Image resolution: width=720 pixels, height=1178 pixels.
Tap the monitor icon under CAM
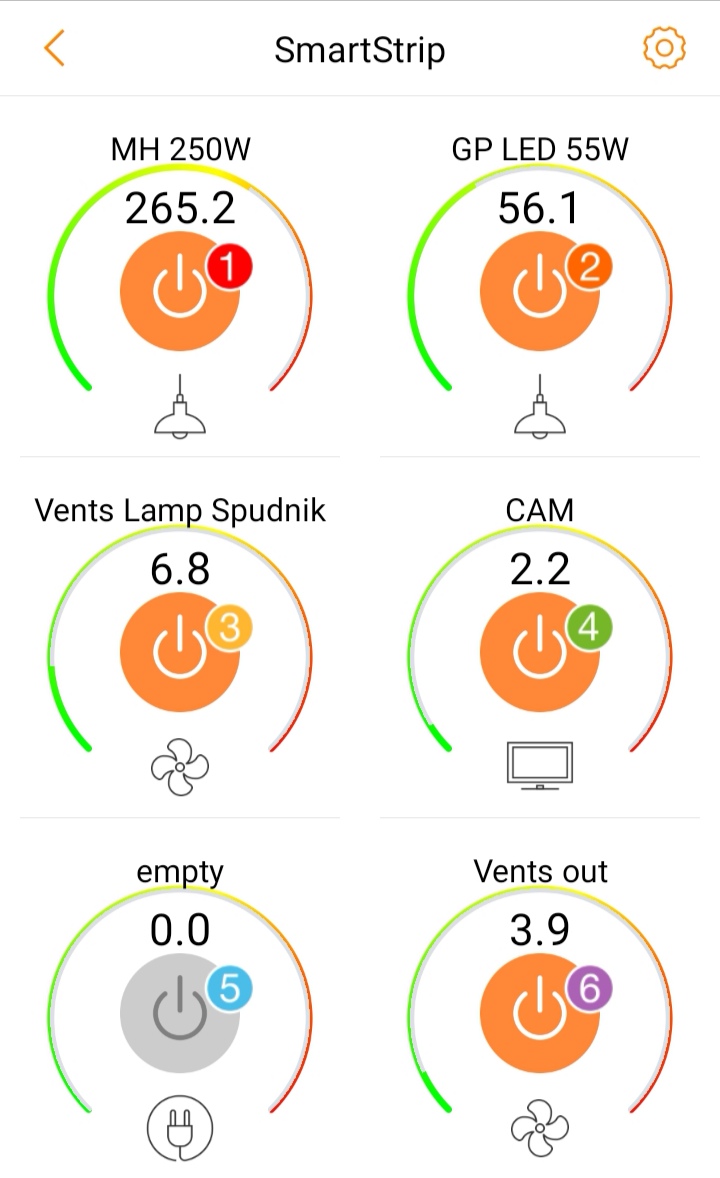[540, 766]
